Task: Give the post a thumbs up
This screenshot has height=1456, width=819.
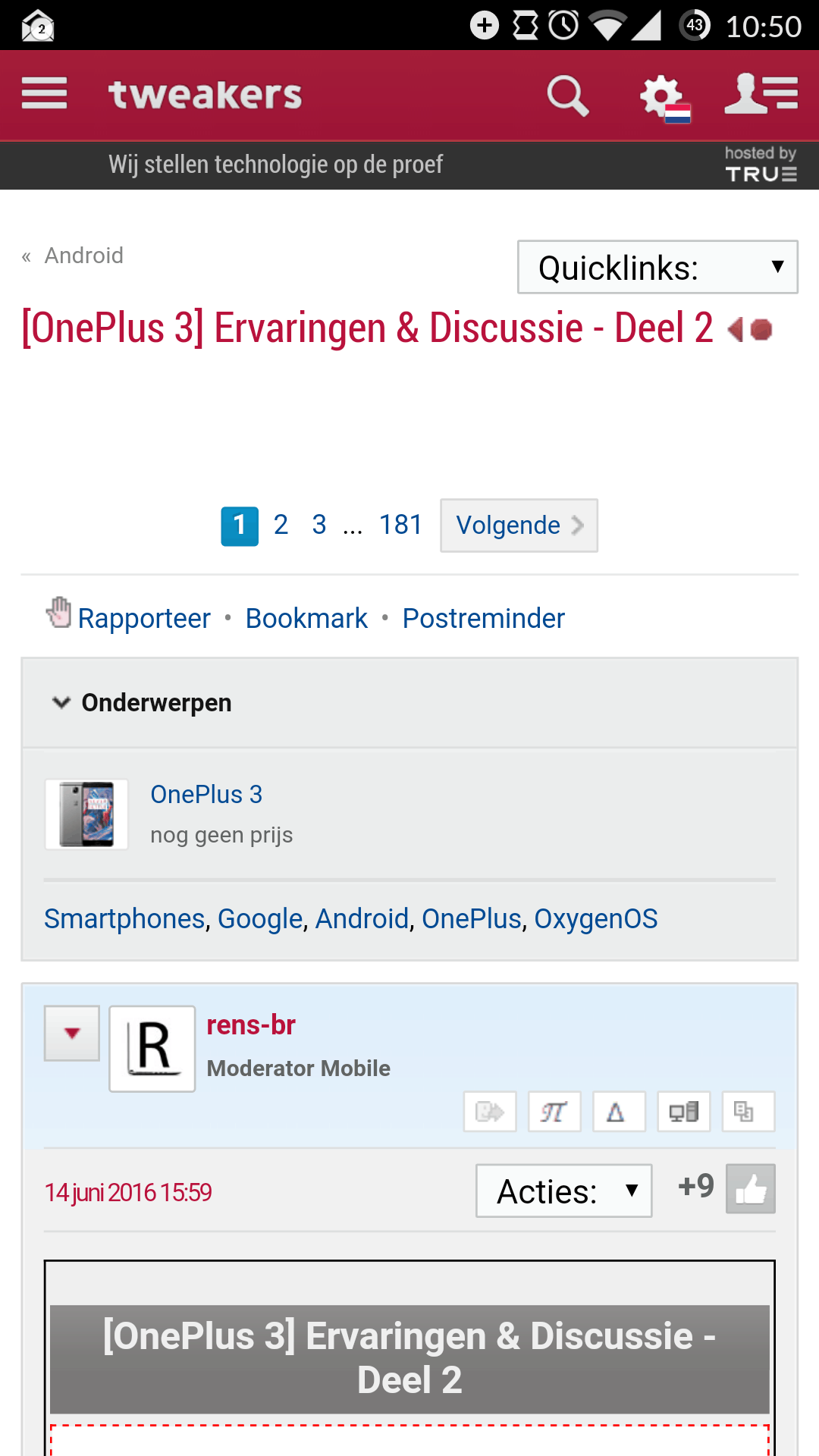Action: (x=750, y=1189)
